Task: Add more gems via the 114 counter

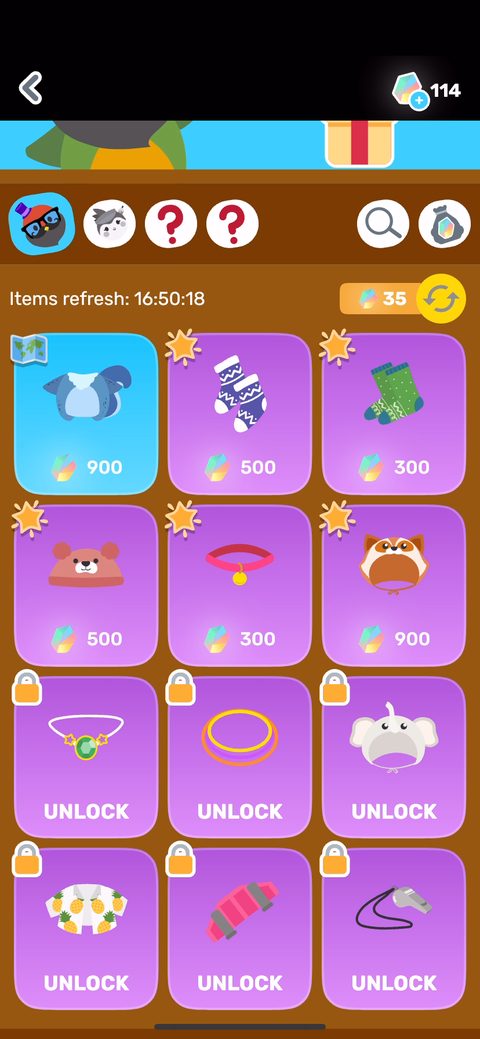Action: tap(426, 91)
